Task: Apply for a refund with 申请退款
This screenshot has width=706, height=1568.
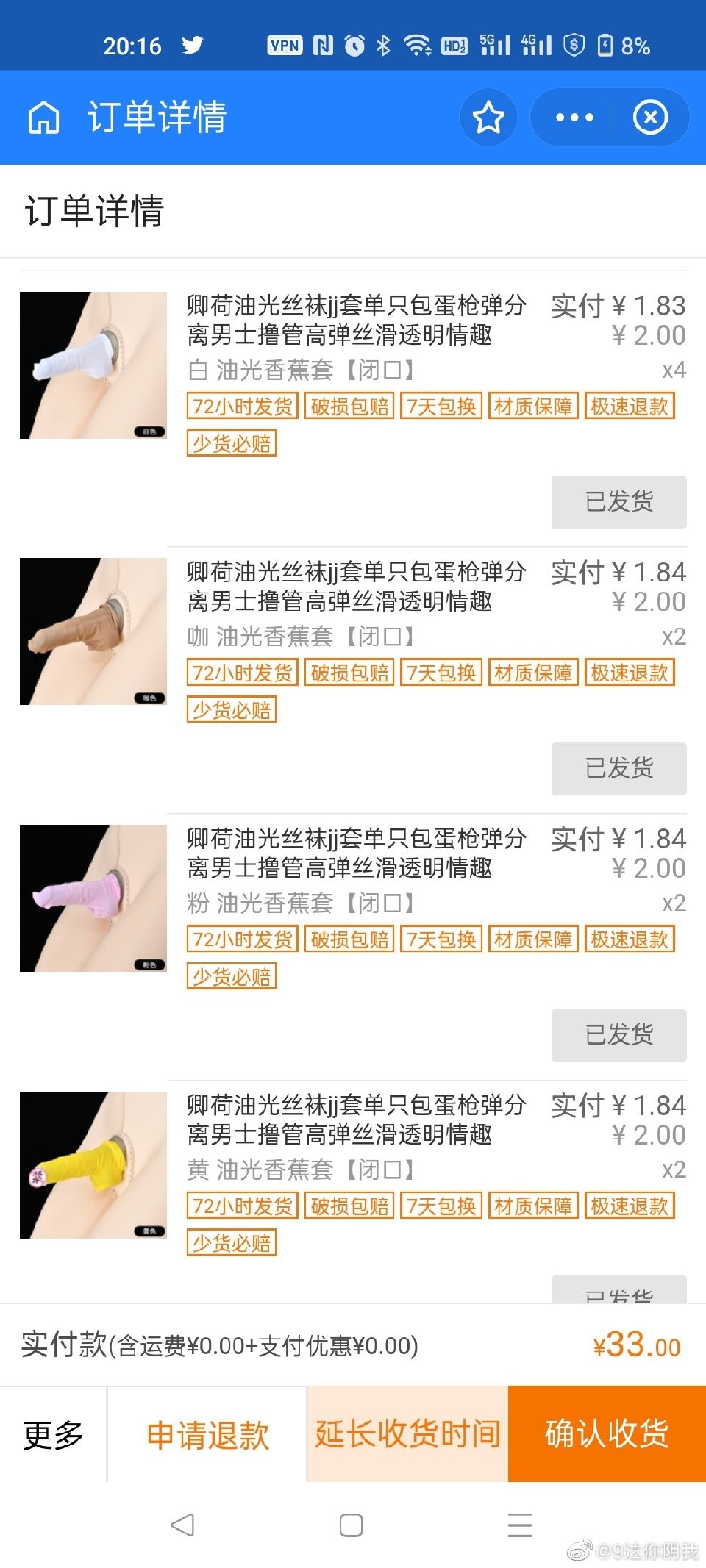Action: [x=207, y=1434]
